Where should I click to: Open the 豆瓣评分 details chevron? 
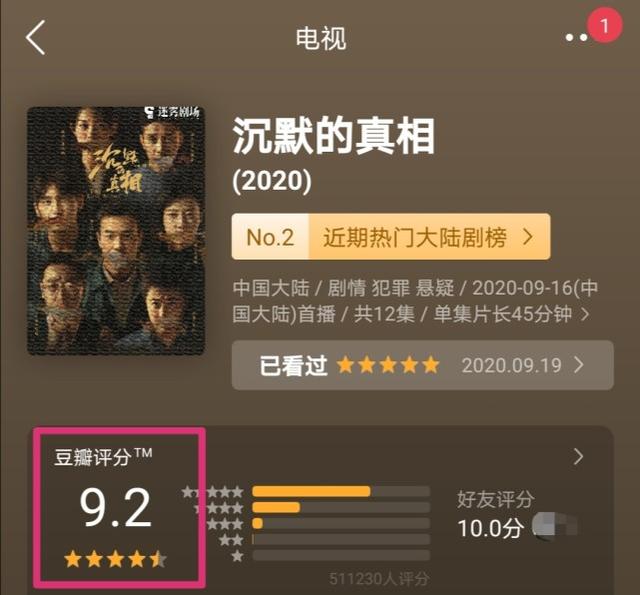pos(579,457)
